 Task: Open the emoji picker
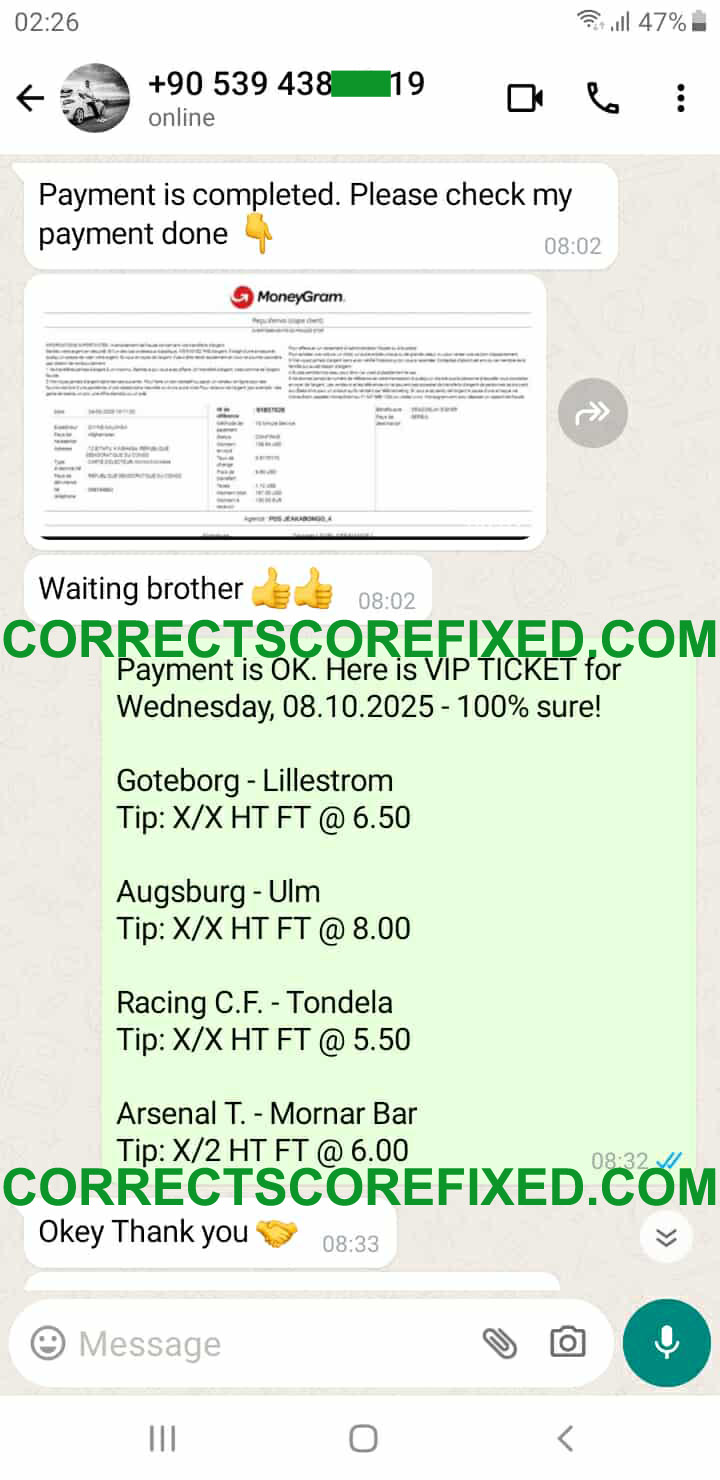pyautogui.click(x=47, y=1343)
